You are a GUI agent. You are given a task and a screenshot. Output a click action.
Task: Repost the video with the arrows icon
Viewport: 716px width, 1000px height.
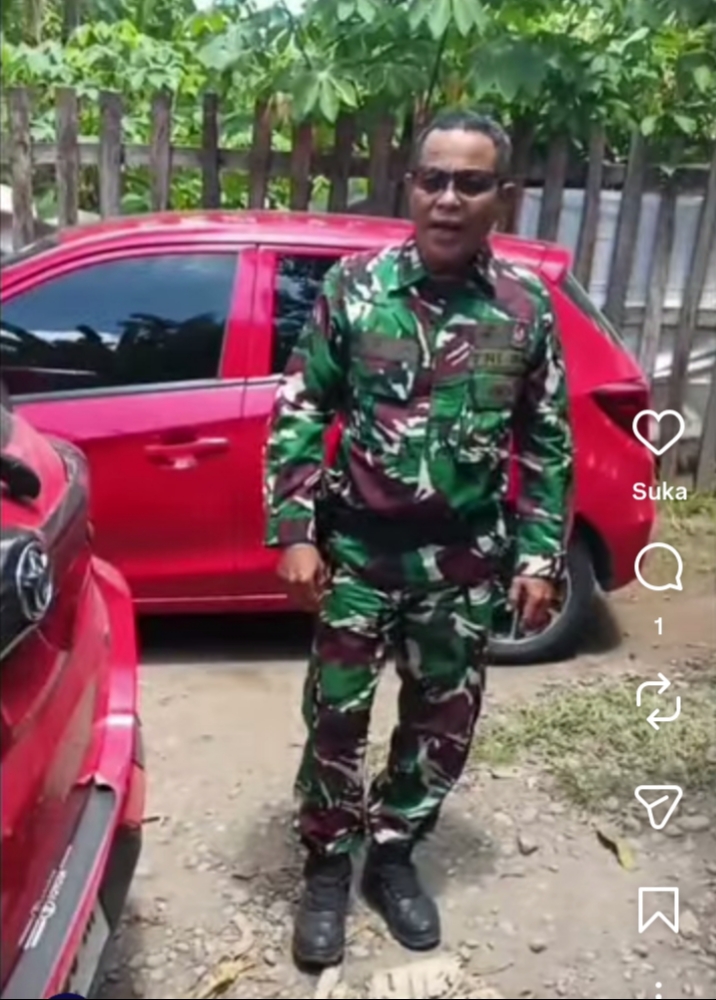click(659, 701)
